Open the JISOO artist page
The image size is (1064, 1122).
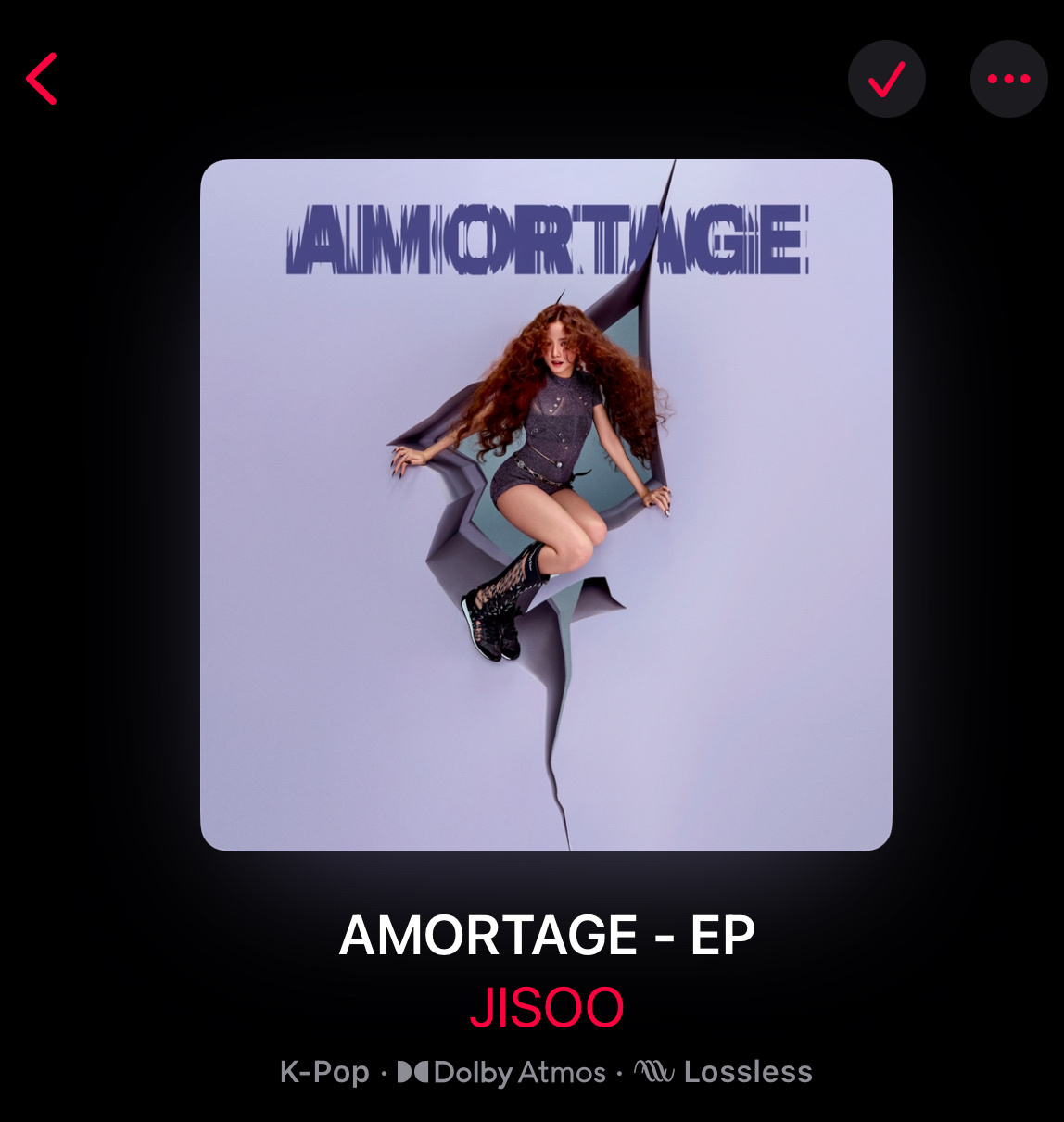click(546, 1008)
